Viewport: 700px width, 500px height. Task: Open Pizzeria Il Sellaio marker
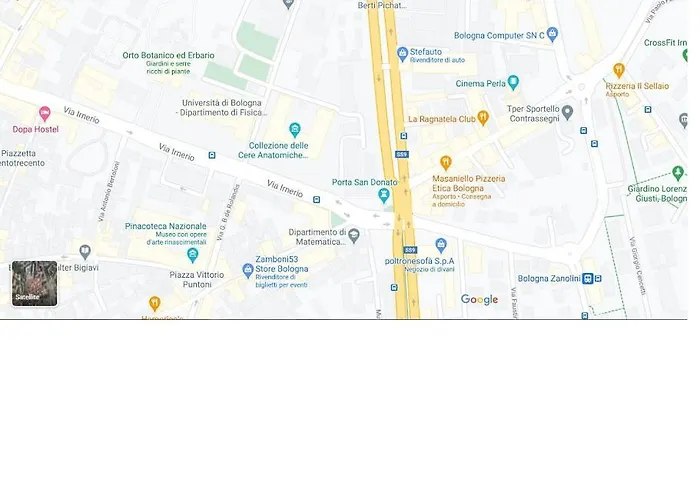[618, 70]
